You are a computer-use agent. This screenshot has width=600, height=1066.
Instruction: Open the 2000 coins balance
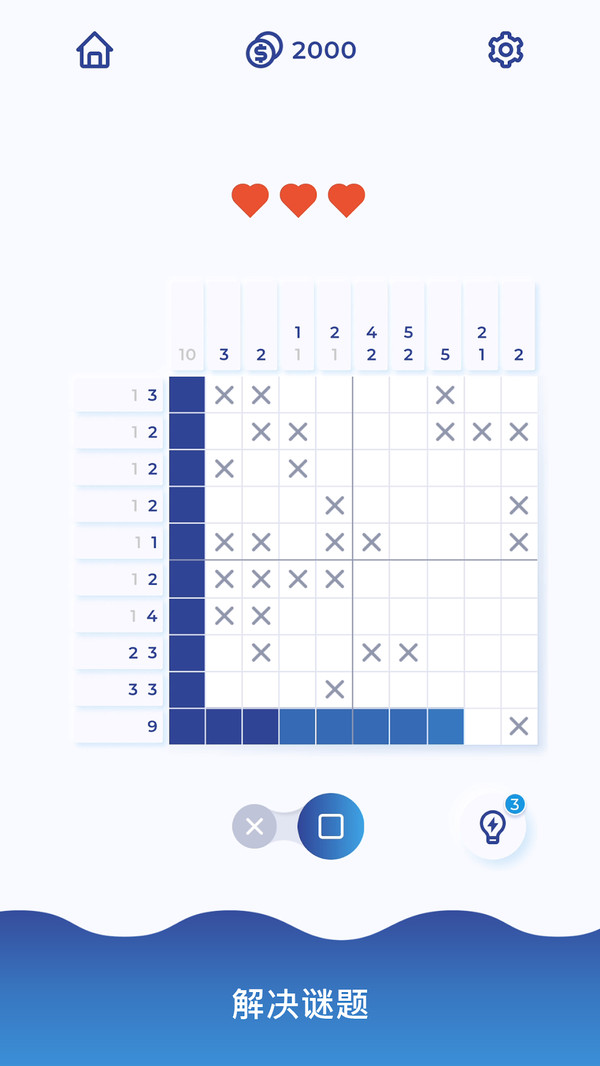pyautogui.click(x=301, y=50)
